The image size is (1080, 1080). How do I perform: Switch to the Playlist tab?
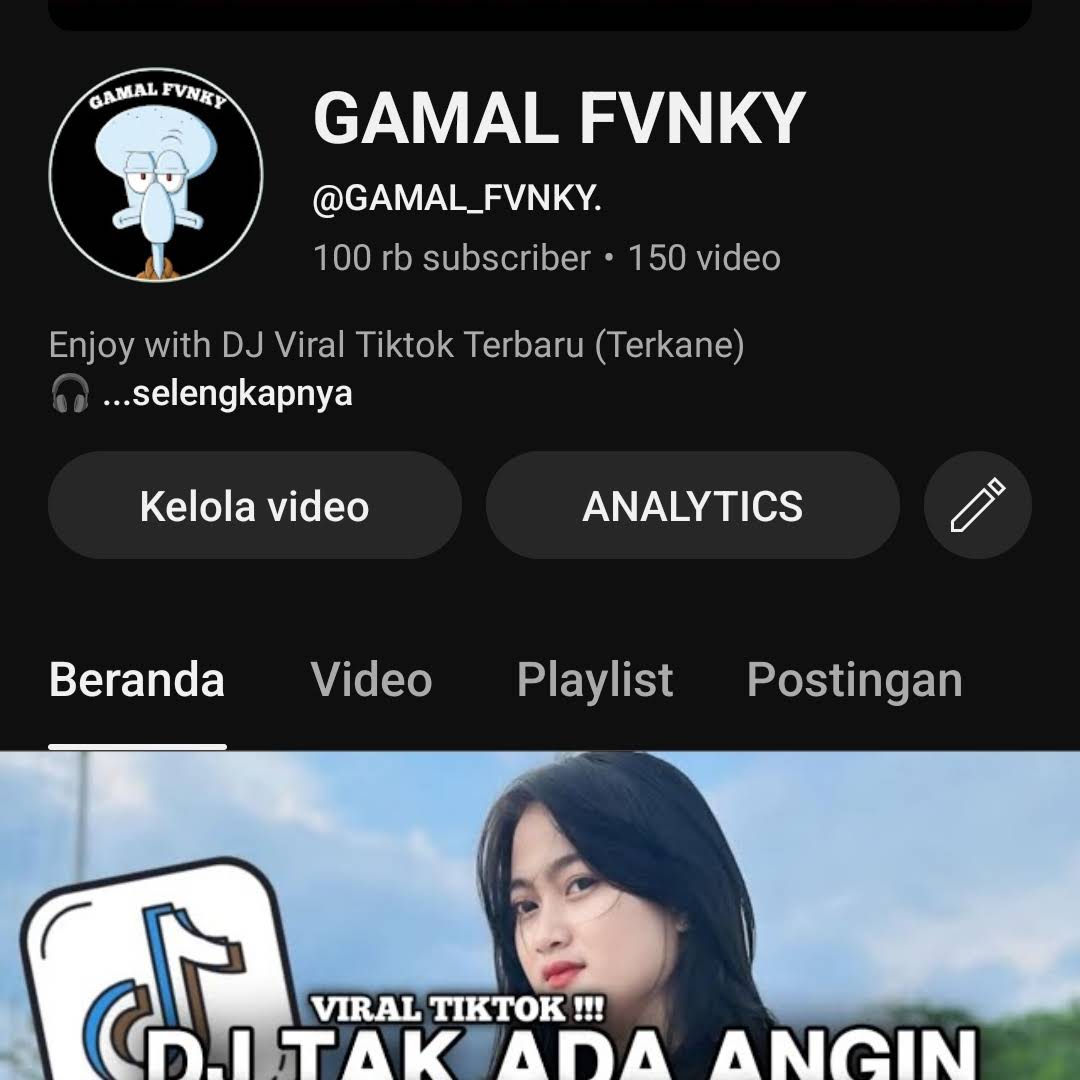[595, 680]
